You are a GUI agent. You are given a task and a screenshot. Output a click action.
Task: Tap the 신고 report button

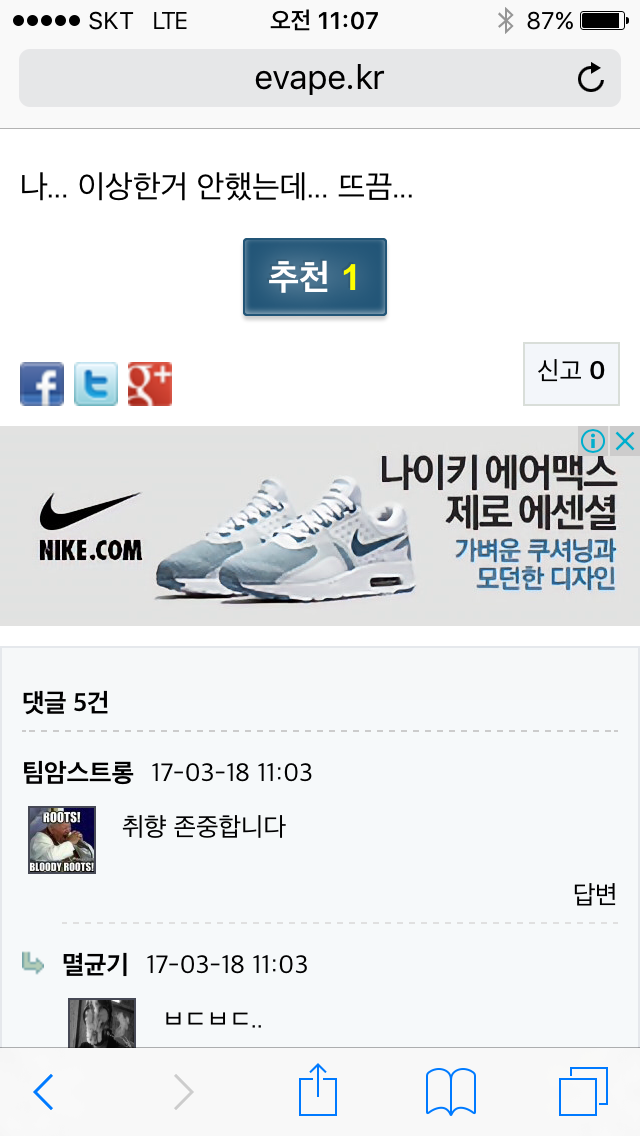(x=571, y=372)
